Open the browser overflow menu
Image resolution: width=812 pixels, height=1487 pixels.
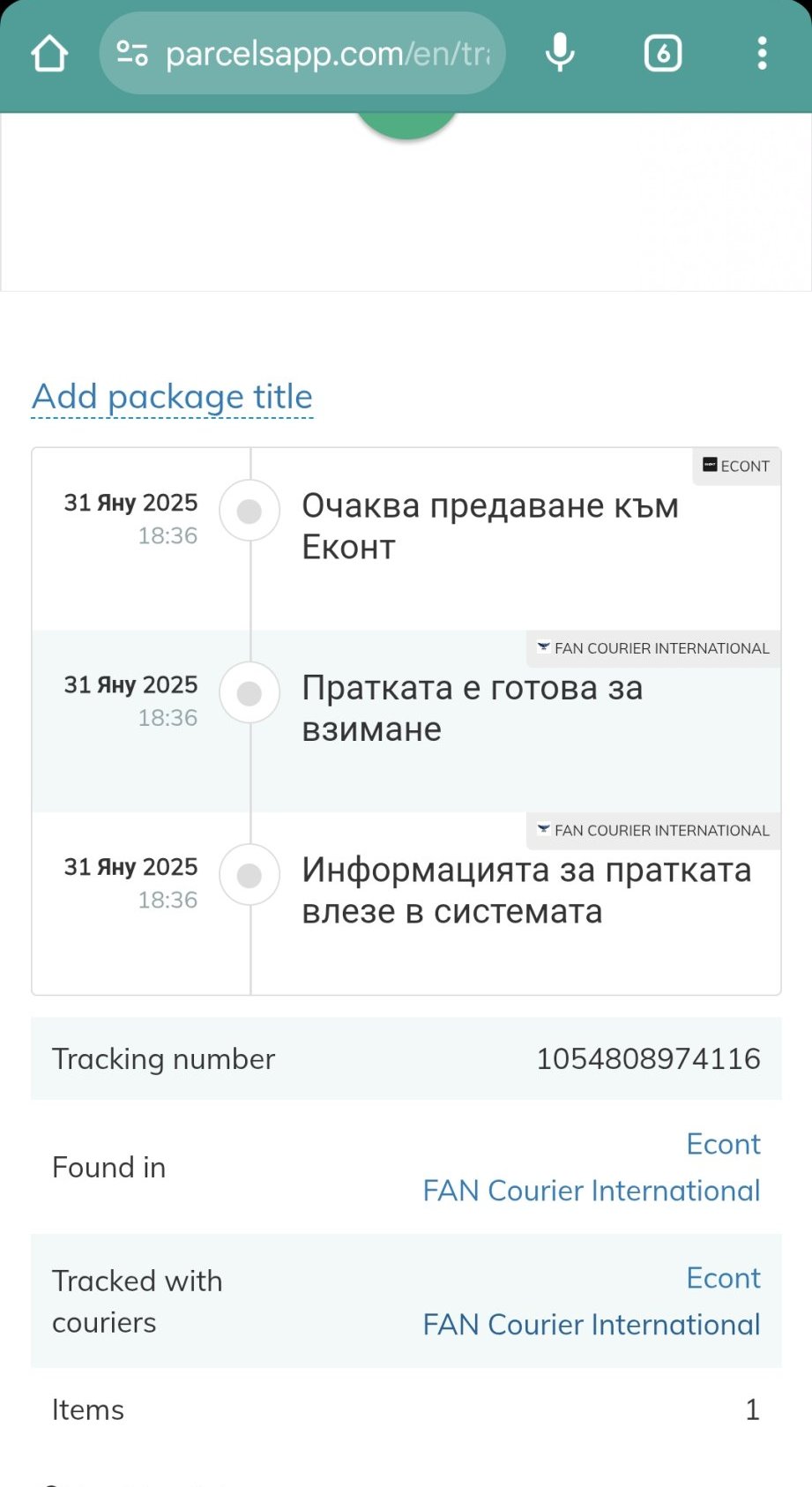pyautogui.click(x=763, y=54)
